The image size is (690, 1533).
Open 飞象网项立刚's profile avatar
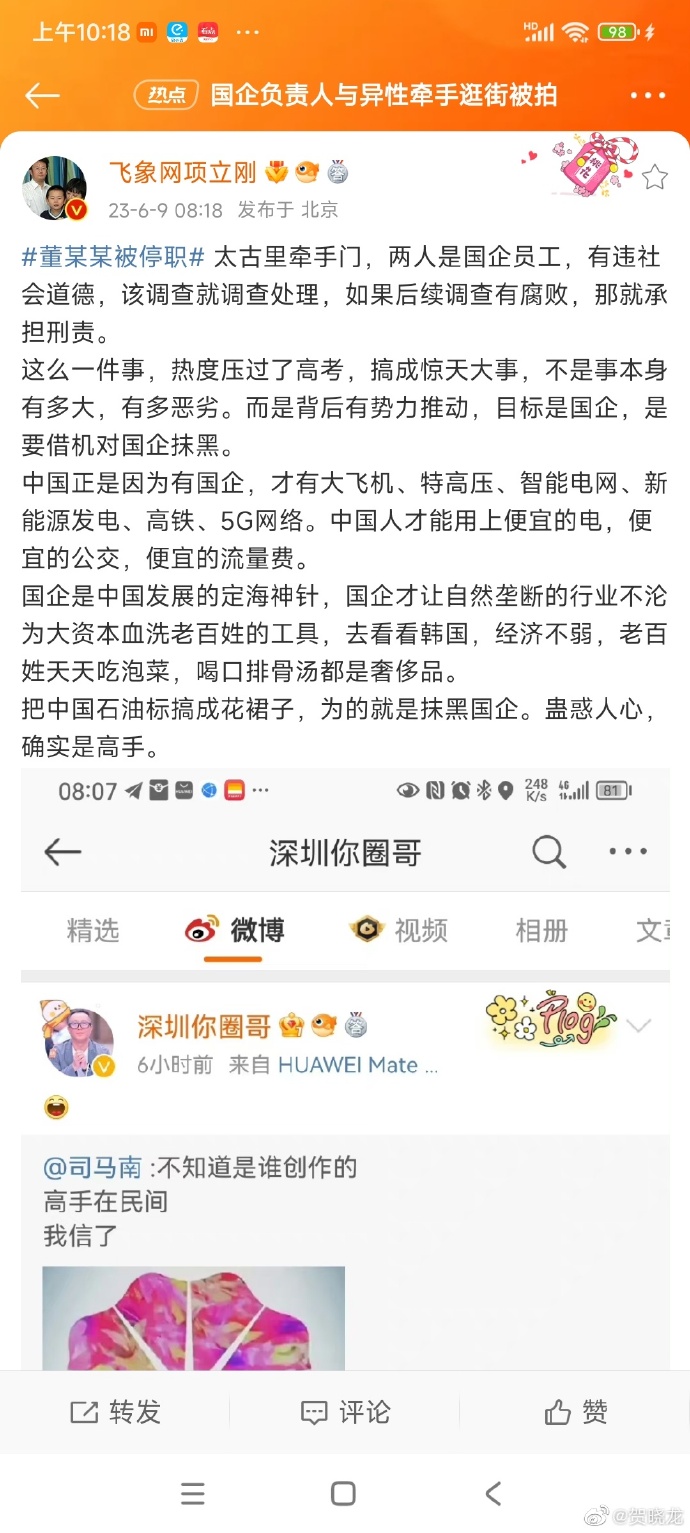coord(55,188)
